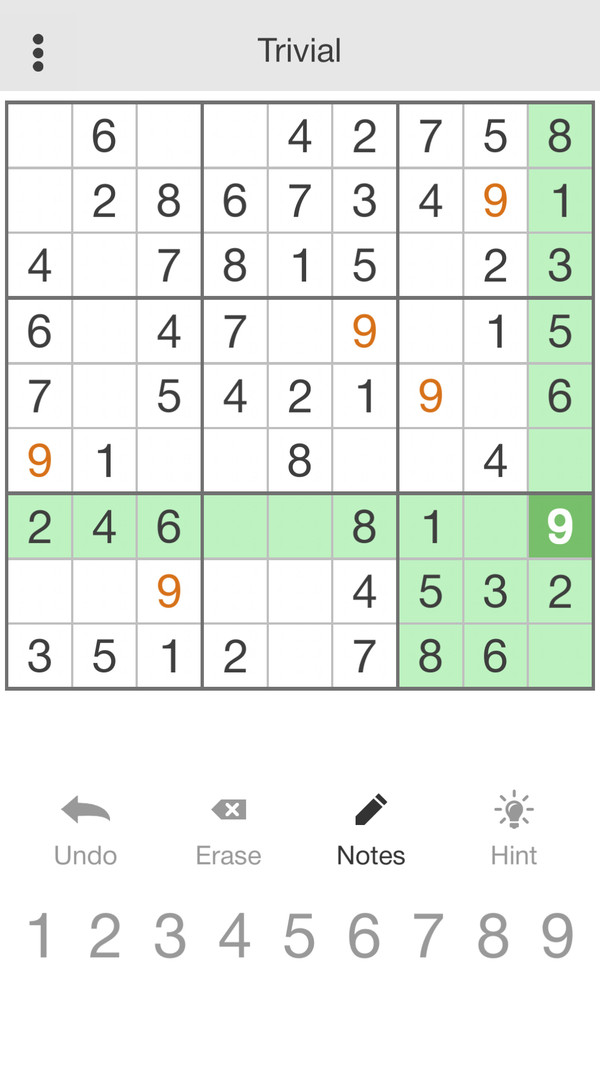
Task: Undo the last move
Action: pos(85,830)
